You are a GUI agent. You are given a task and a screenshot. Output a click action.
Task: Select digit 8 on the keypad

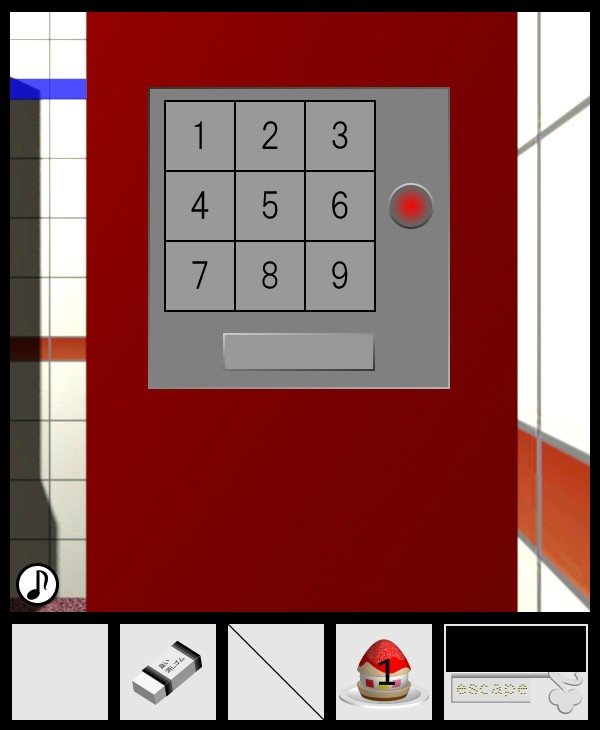click(270, 276)
